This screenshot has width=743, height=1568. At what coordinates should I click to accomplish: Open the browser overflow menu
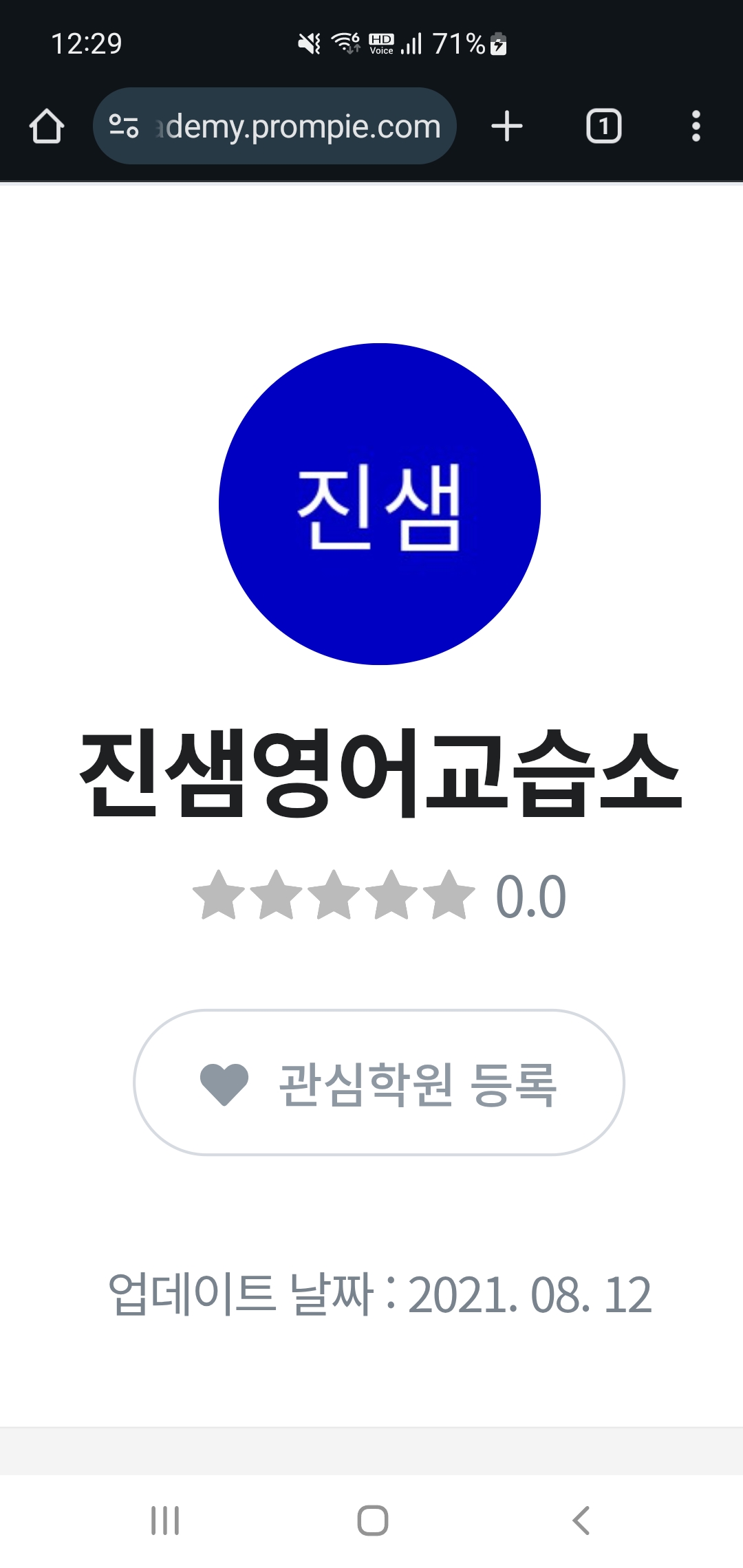[x=696, y=127]
